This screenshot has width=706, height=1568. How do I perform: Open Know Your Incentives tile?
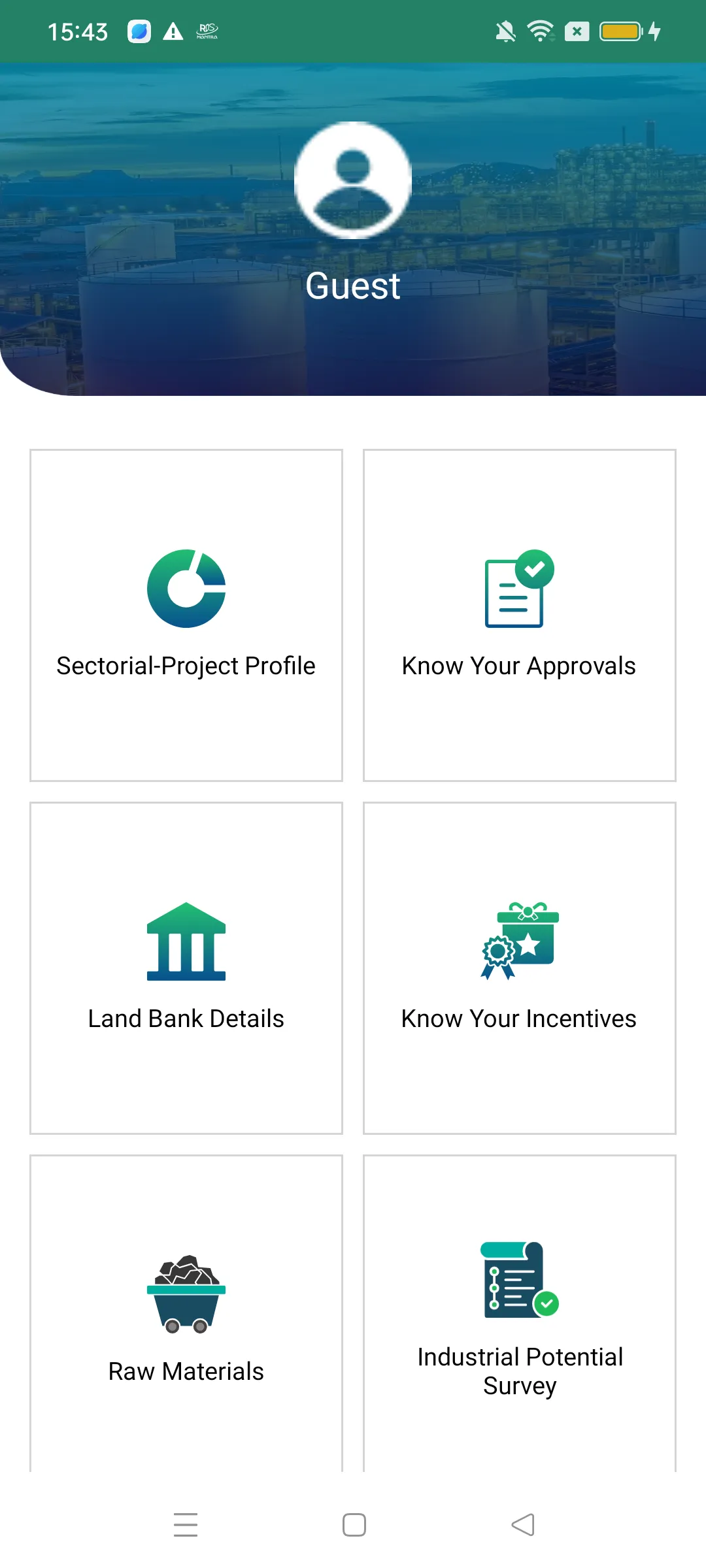(x=520, y=968)
